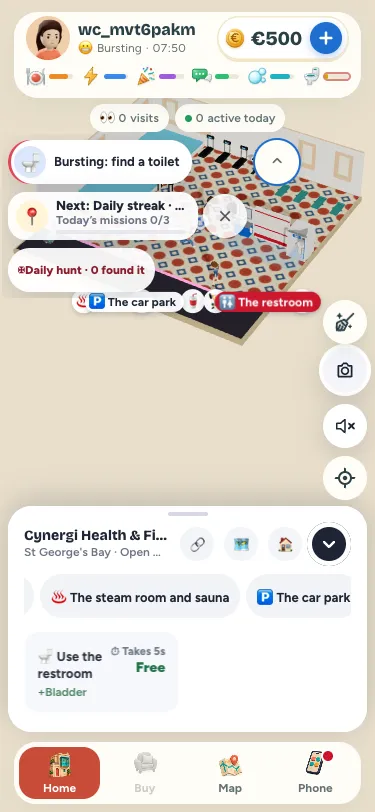
Task: Tap the house icon in the venue panel
Action: click(x=285, y=544)
